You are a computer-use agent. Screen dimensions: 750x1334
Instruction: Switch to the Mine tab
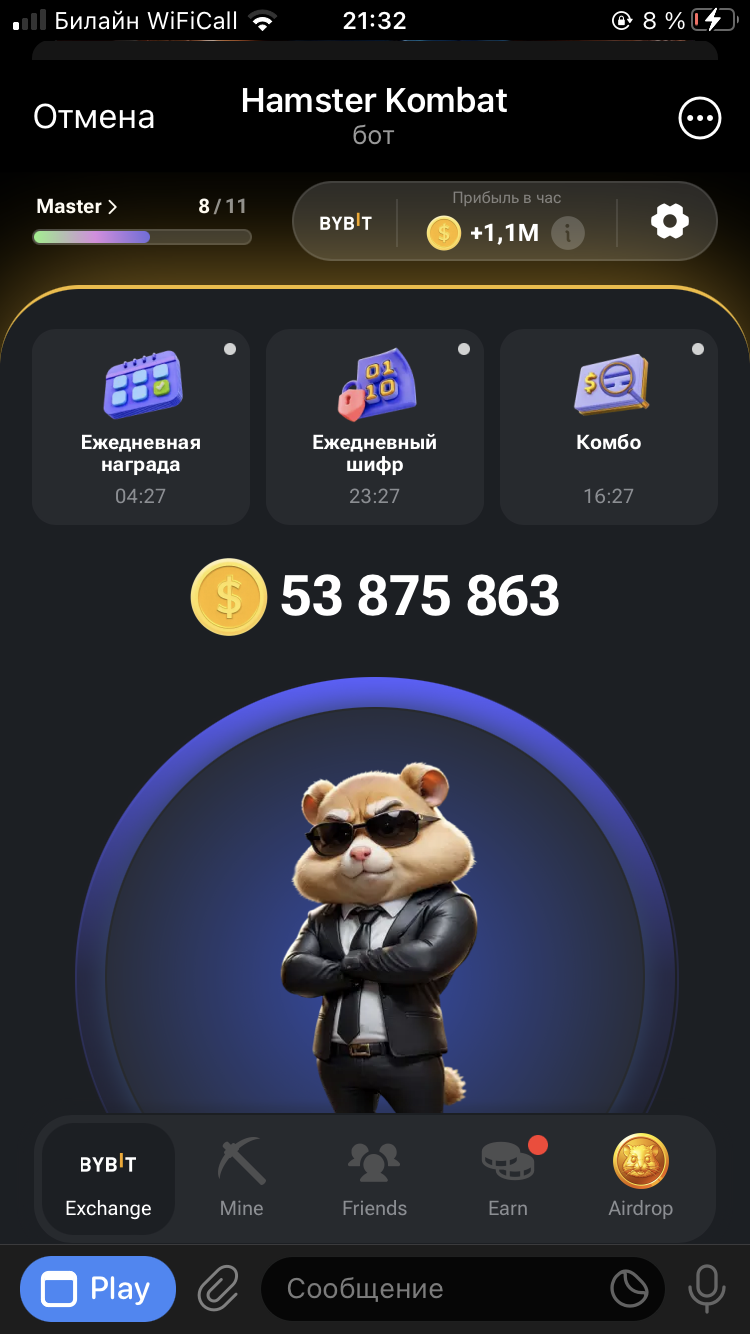(x=241, y=1180)
